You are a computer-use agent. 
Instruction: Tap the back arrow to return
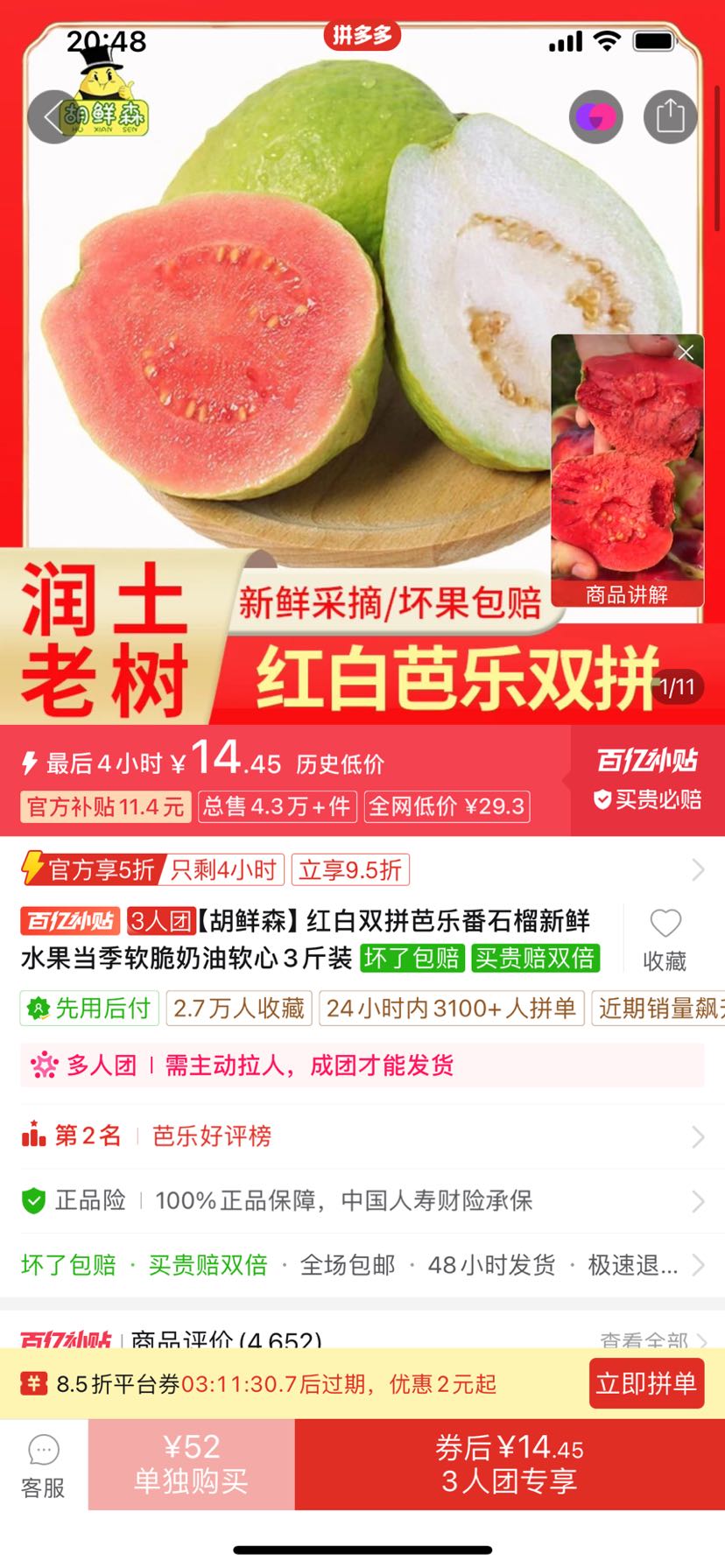[48, 116]
